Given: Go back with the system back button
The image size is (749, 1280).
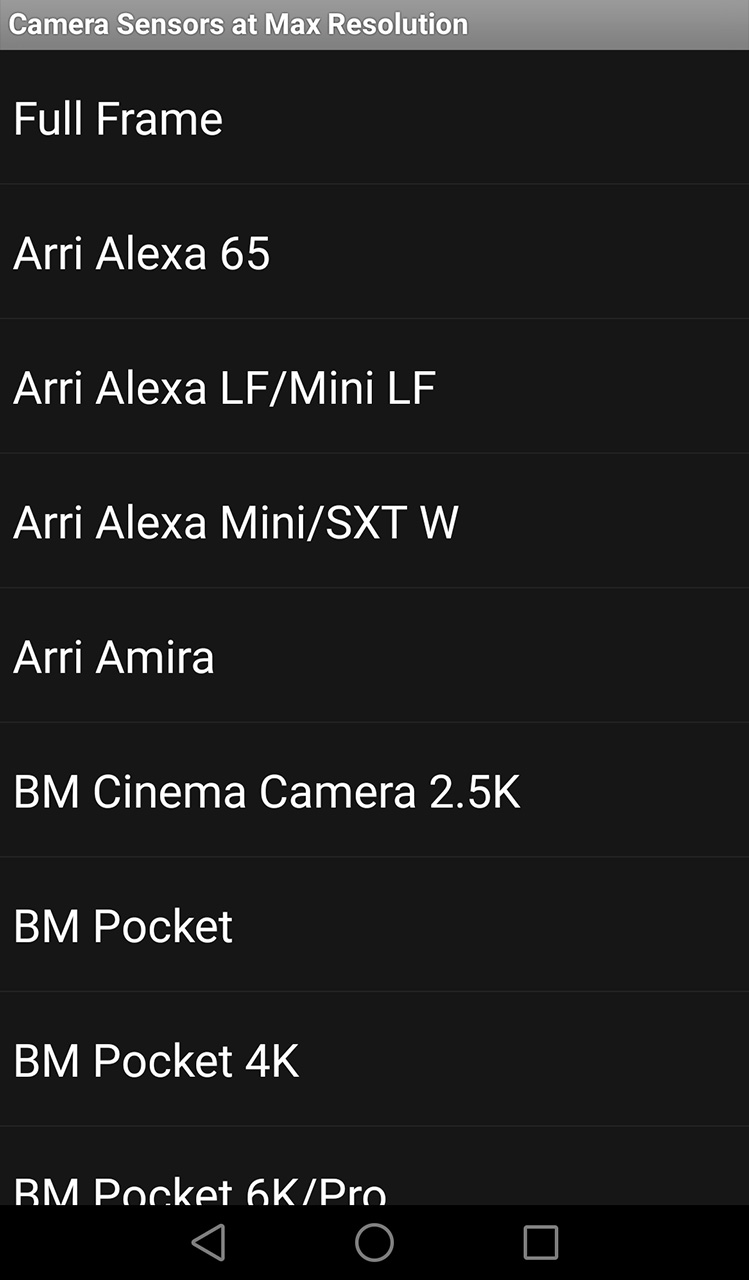Looking at the screenshot, I should click(x=208, y=1242).
